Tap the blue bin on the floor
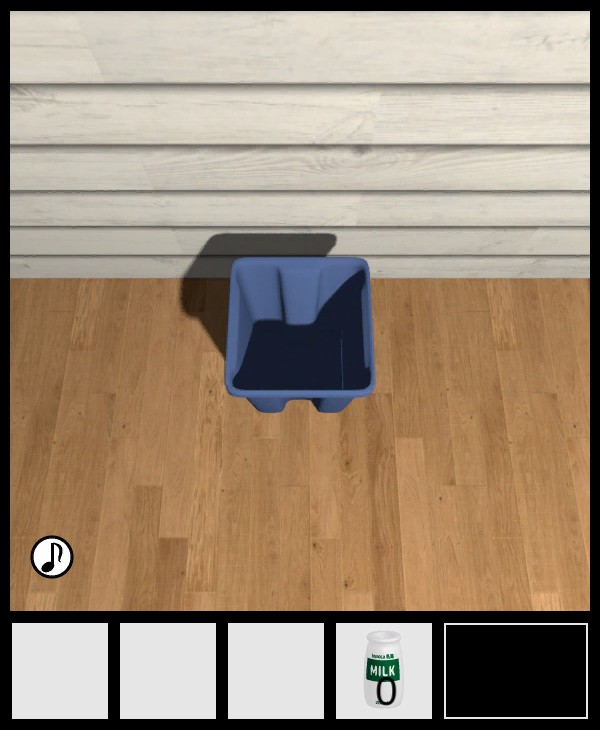Screen dimensions: 600x730 pos(300,335)
